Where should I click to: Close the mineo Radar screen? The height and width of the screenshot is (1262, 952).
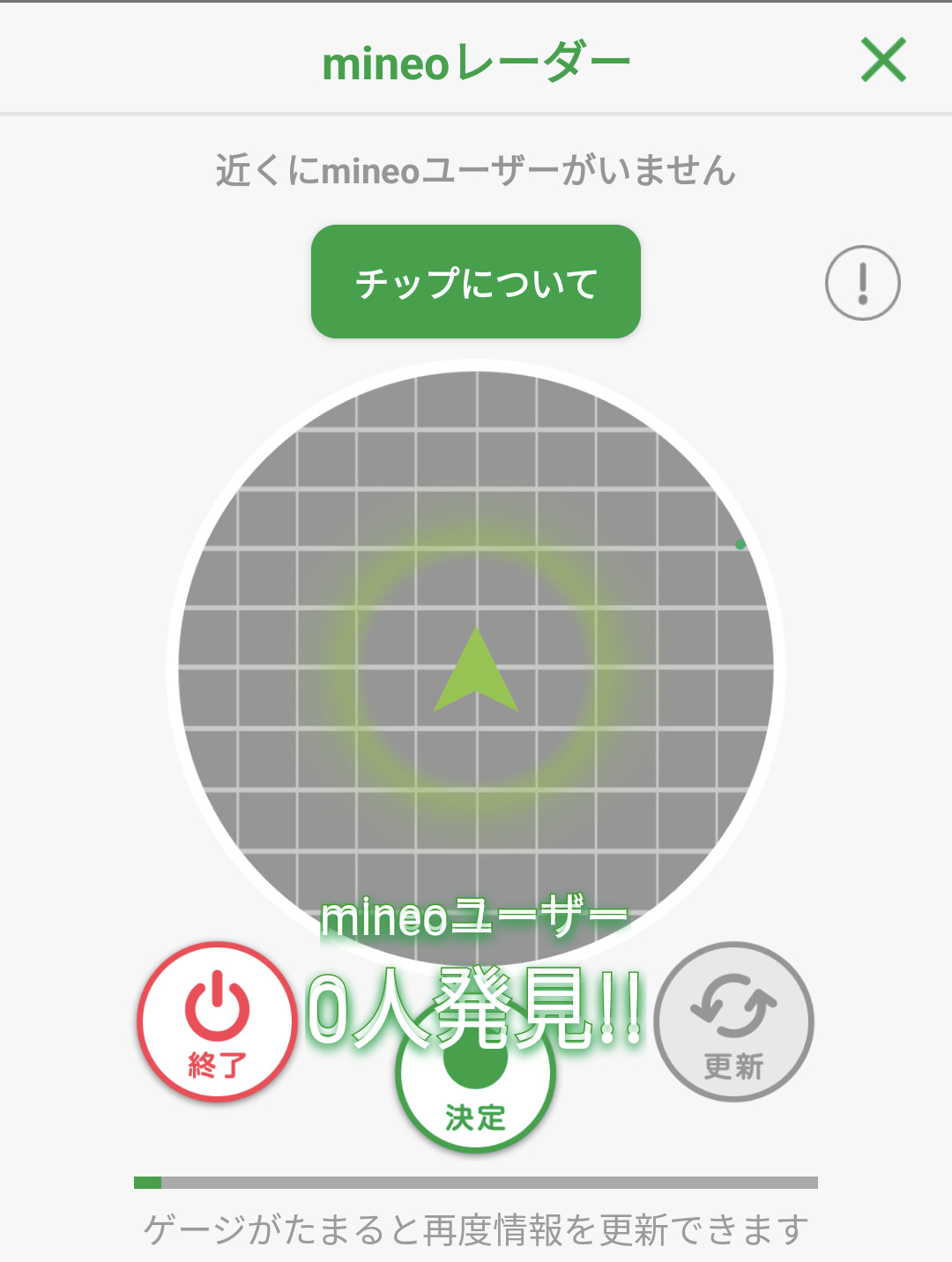point(883,60)
